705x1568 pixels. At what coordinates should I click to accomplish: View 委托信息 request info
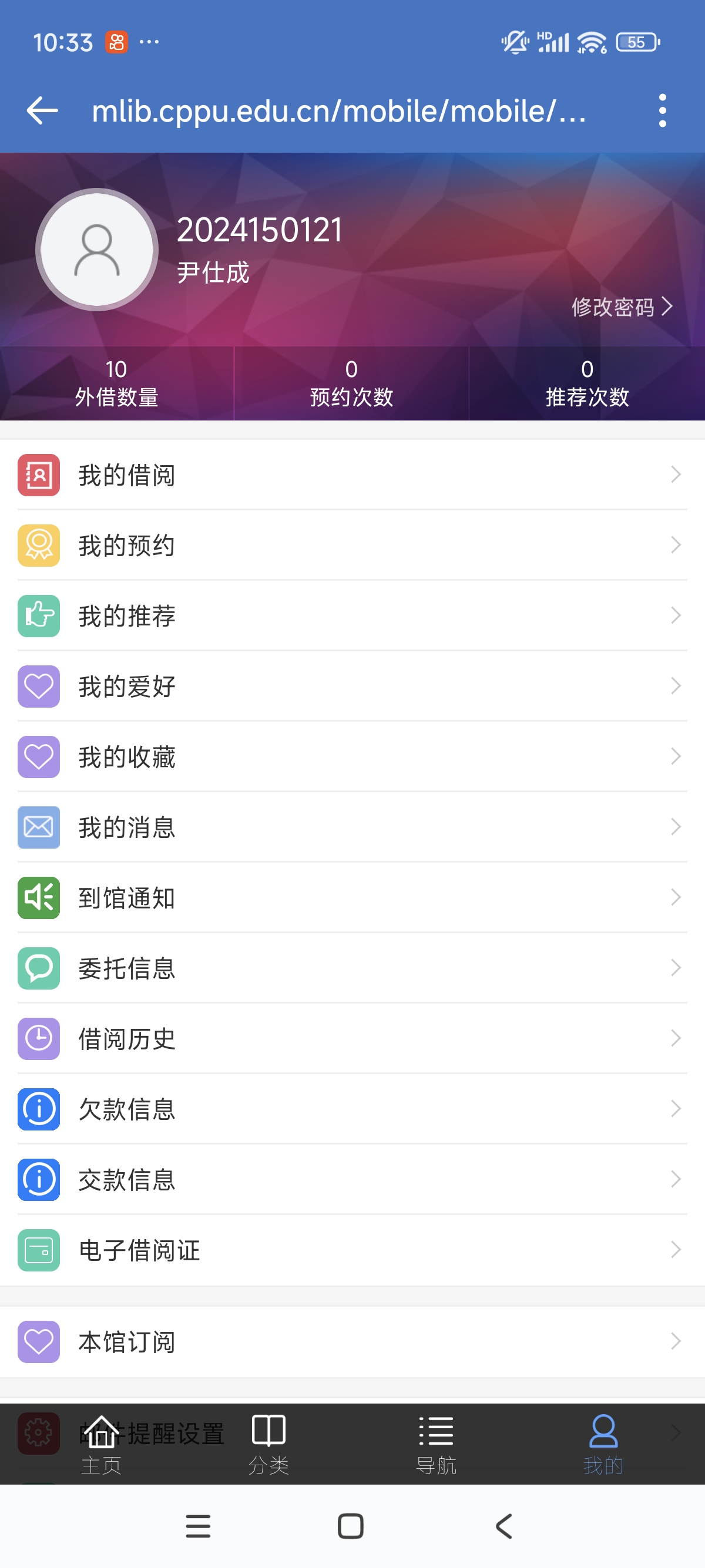[x=352, y=968]
